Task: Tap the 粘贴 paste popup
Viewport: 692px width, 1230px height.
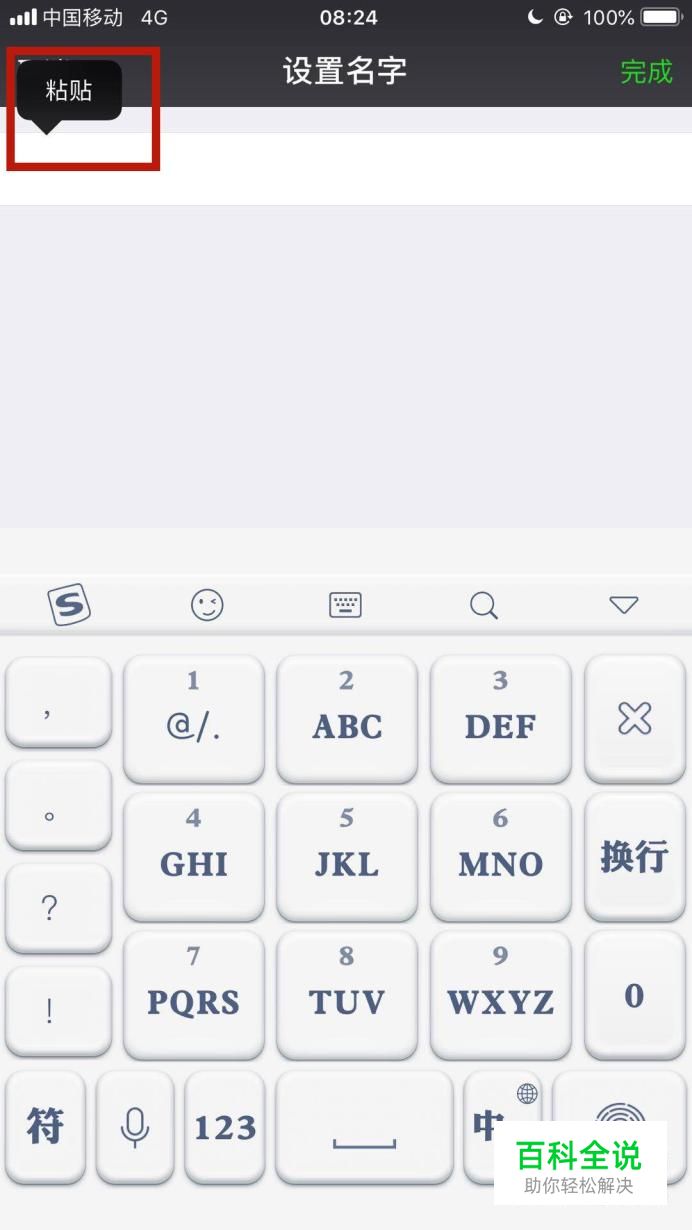Action: coord(69,91)
